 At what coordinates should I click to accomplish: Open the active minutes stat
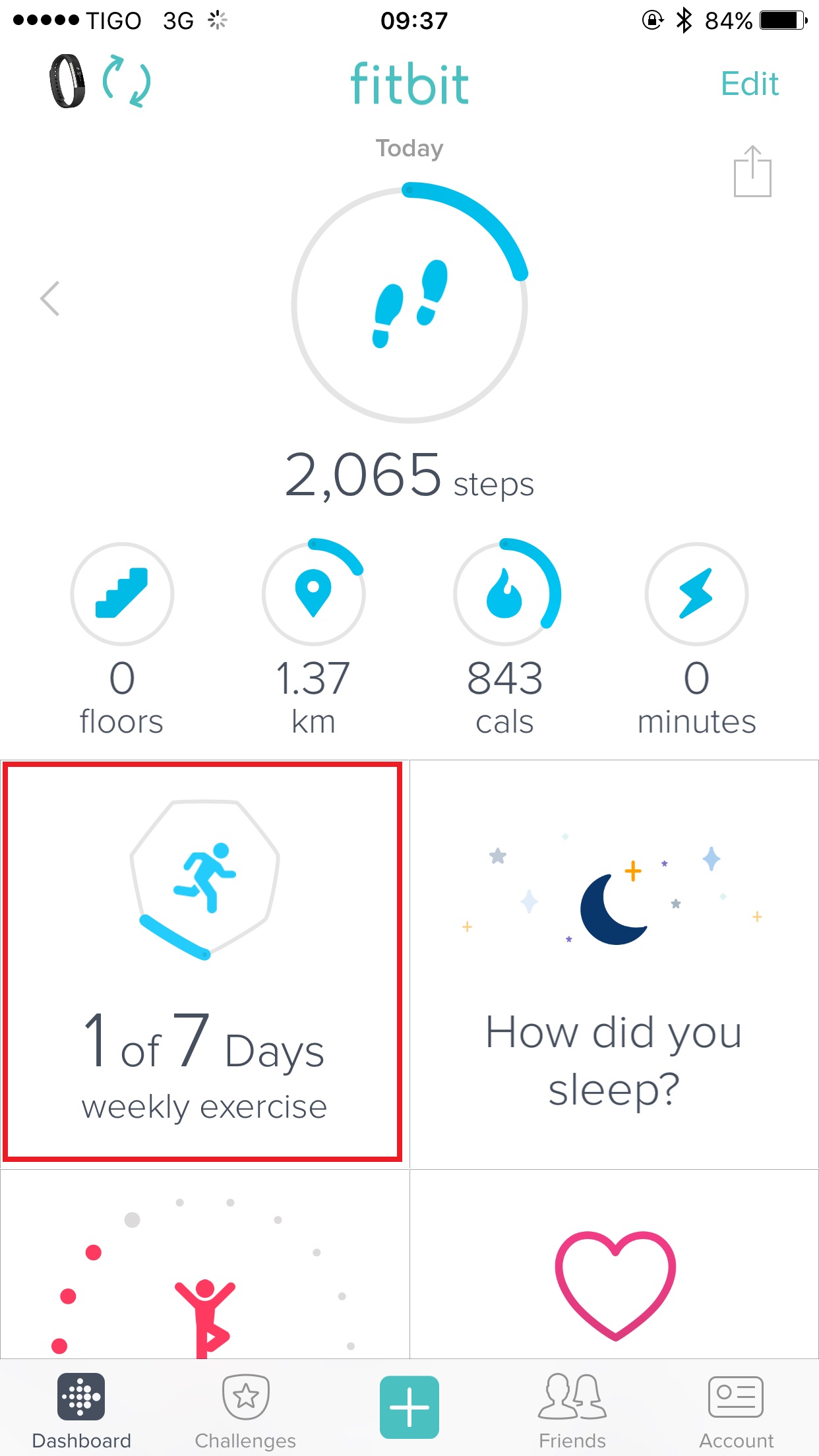coord(696,593)
